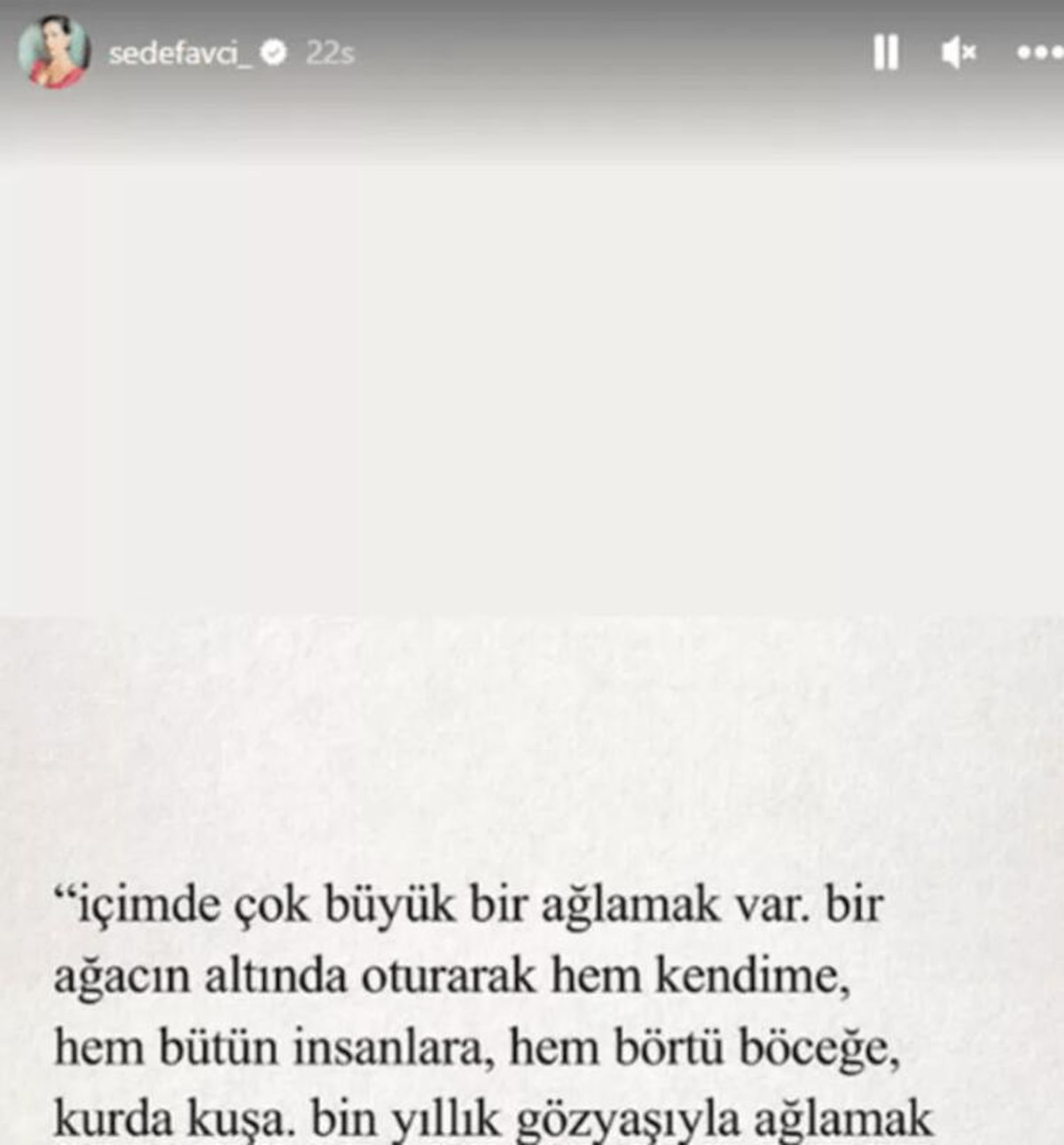1064x1145 pixels.
Task: Tap the sedefavci_ username
Action: pyautogui.click(x=180, y=54)
